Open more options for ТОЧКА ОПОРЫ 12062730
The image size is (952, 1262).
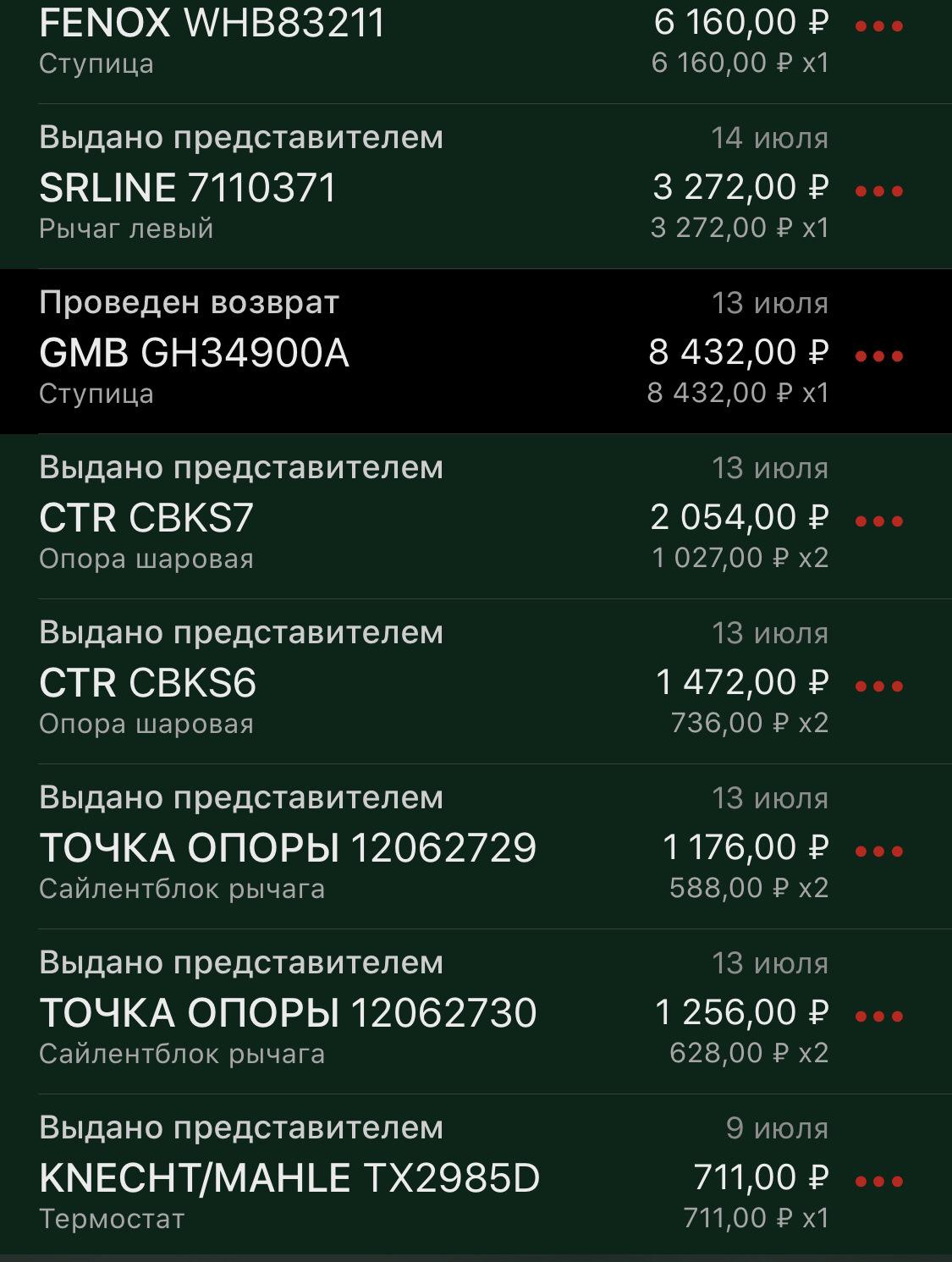[879, 1017]
